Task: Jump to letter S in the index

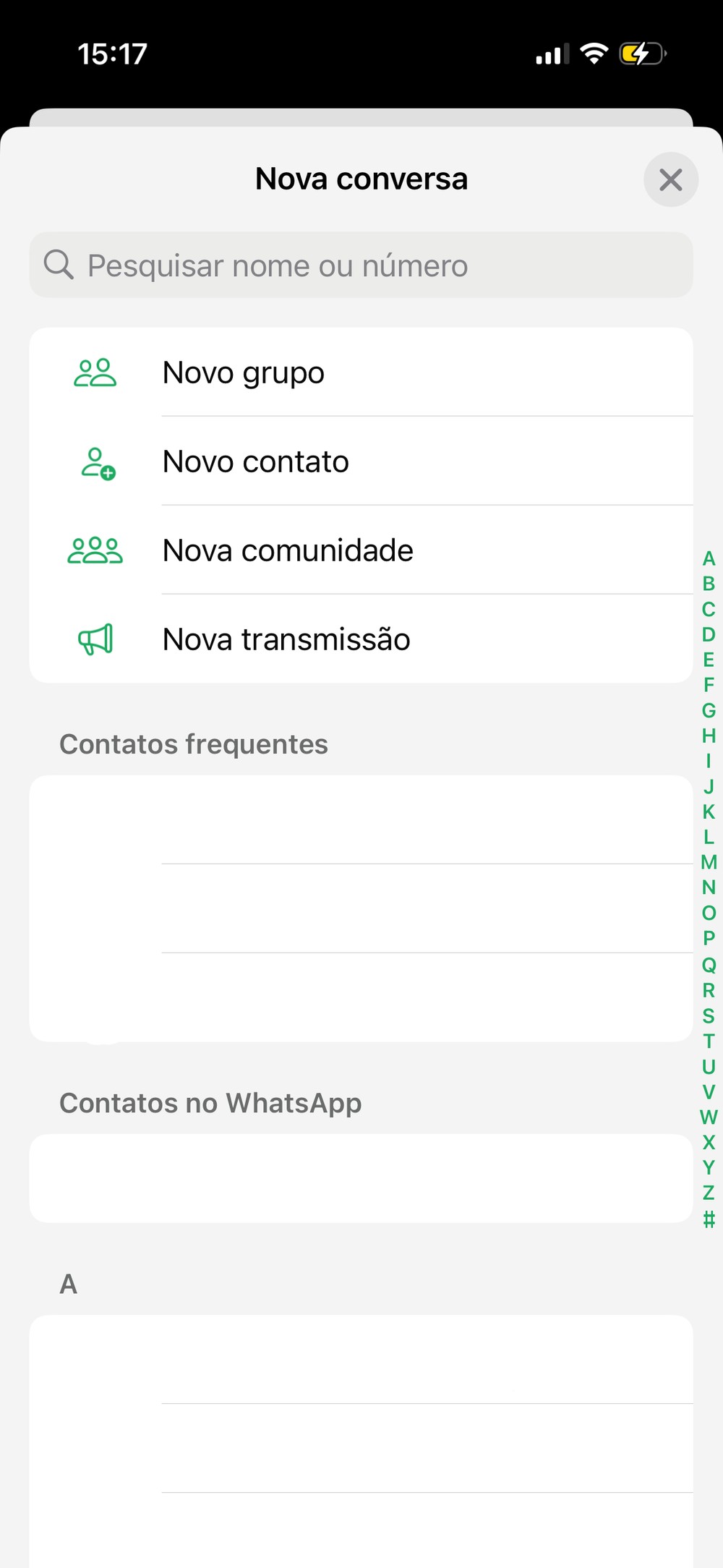Action: point(709,1016)
